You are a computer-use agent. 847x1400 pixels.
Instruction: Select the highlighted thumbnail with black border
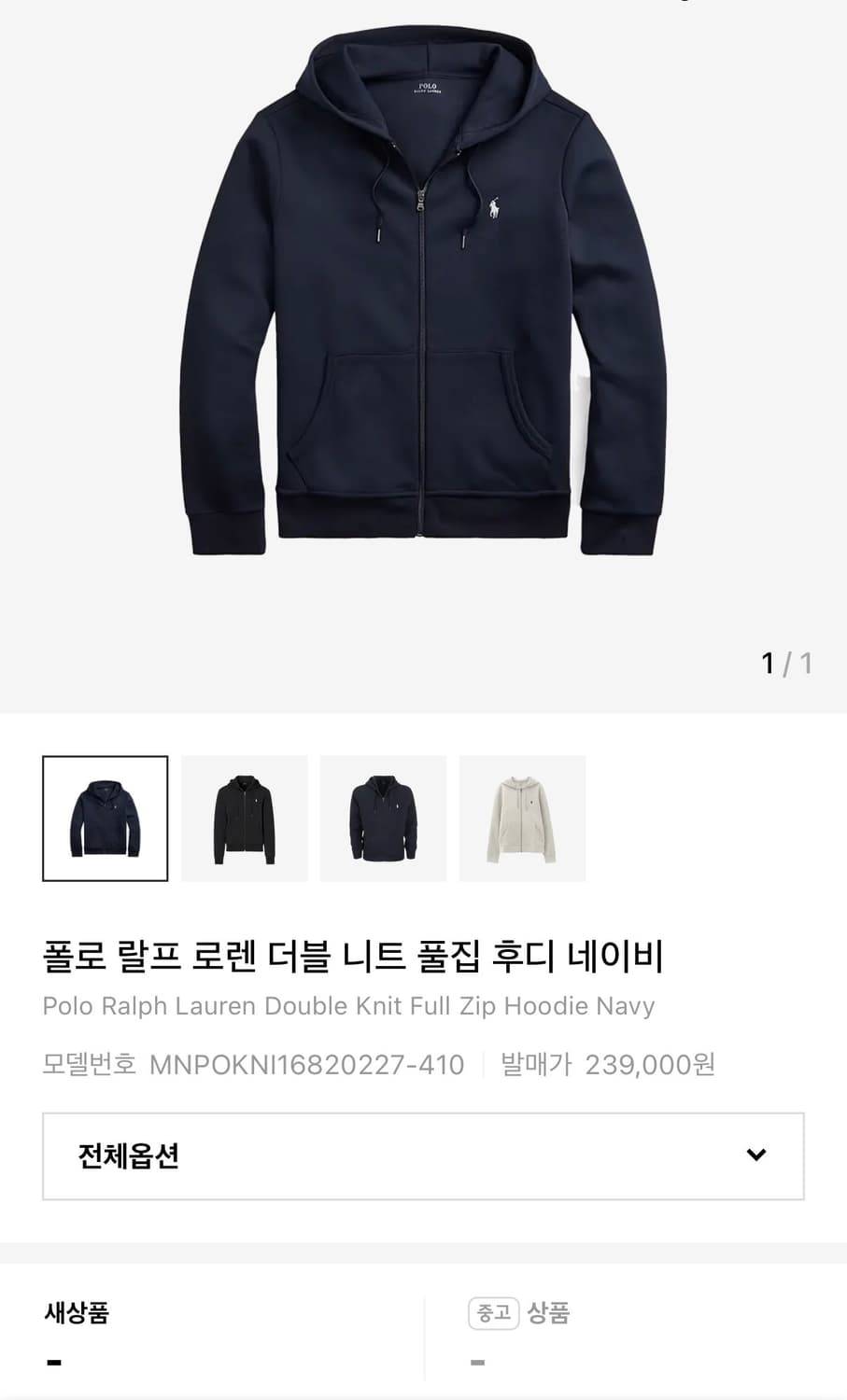(x=105, y=818)
